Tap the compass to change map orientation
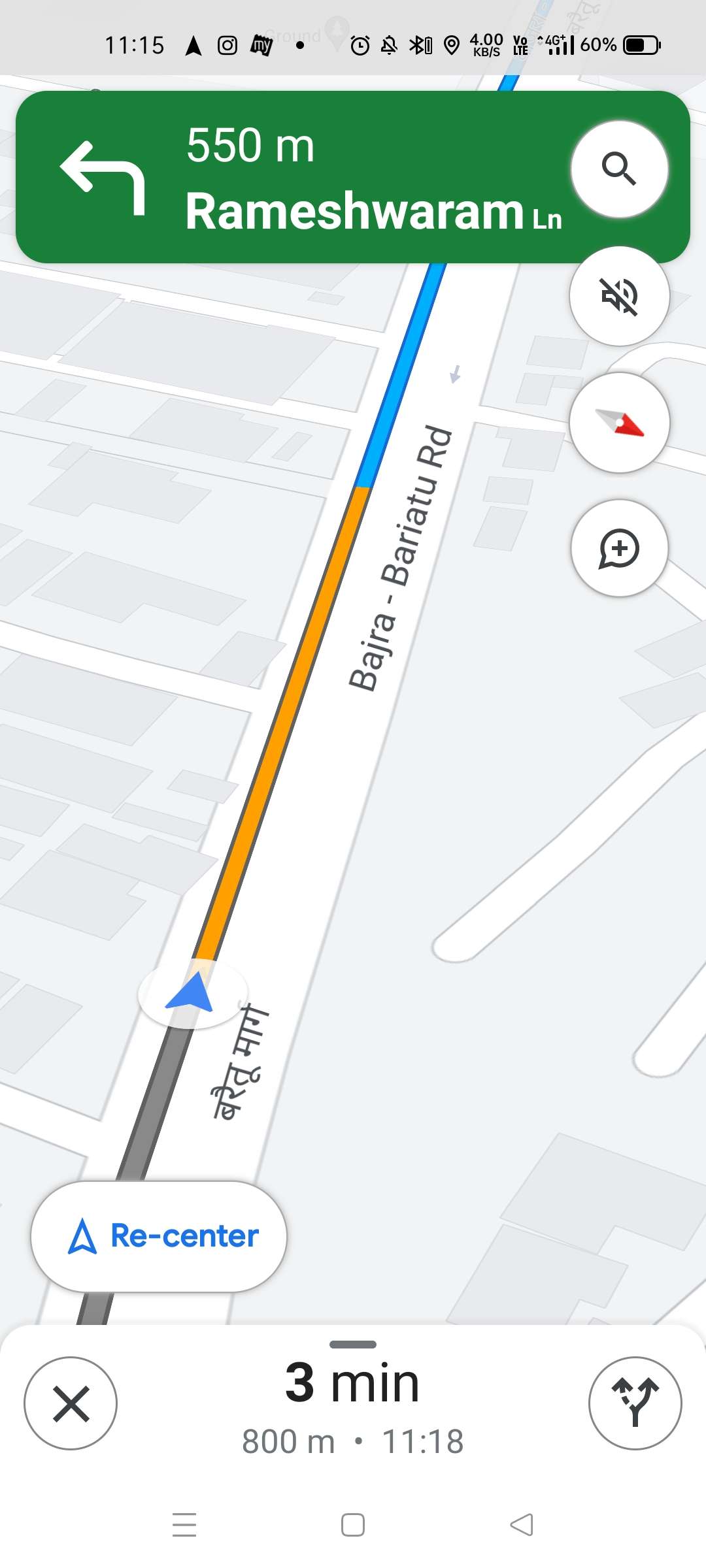The width and height of the screenshot is (706, 1568). pos(619,423)
